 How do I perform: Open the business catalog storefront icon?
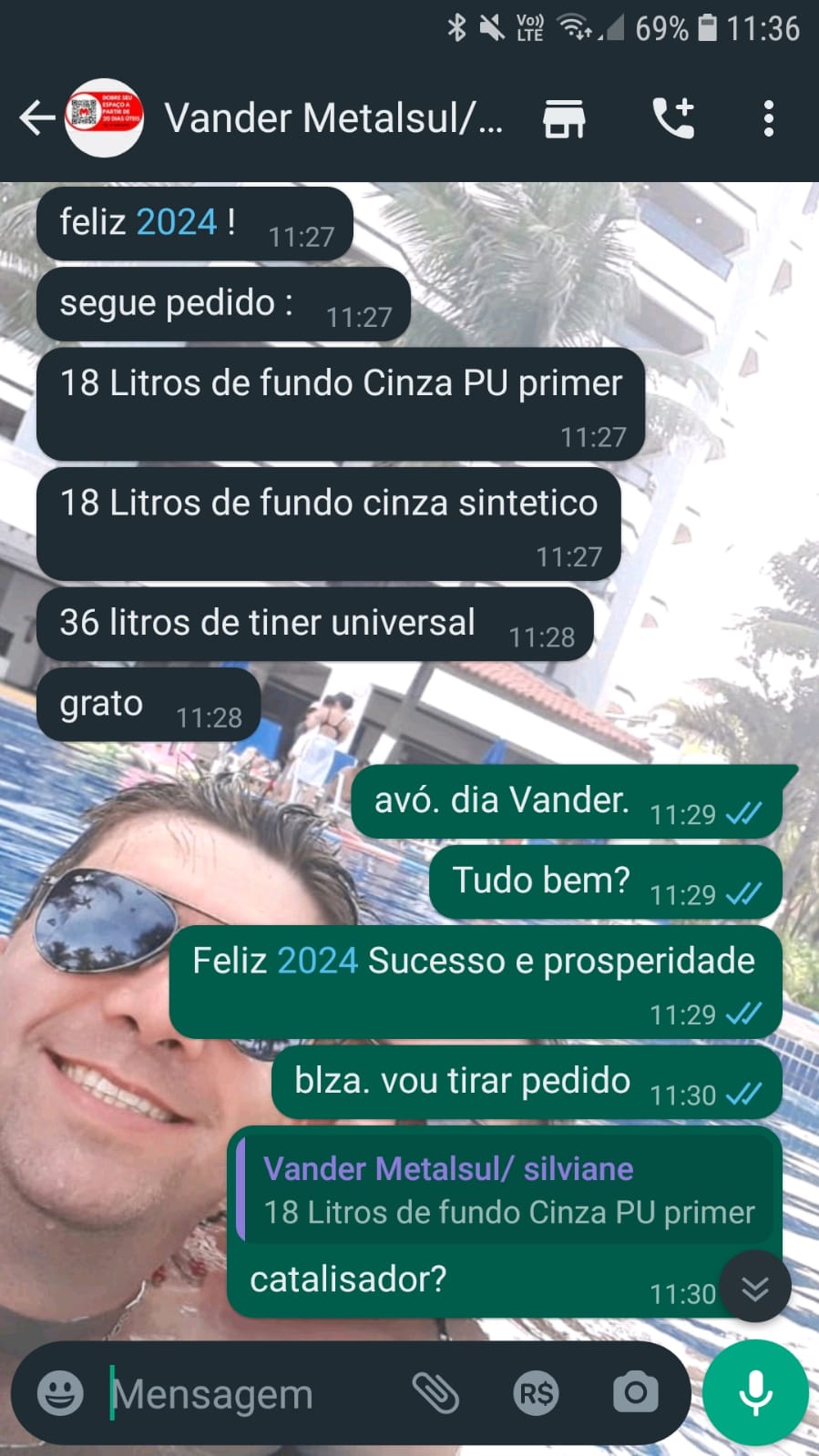[564, 118]
